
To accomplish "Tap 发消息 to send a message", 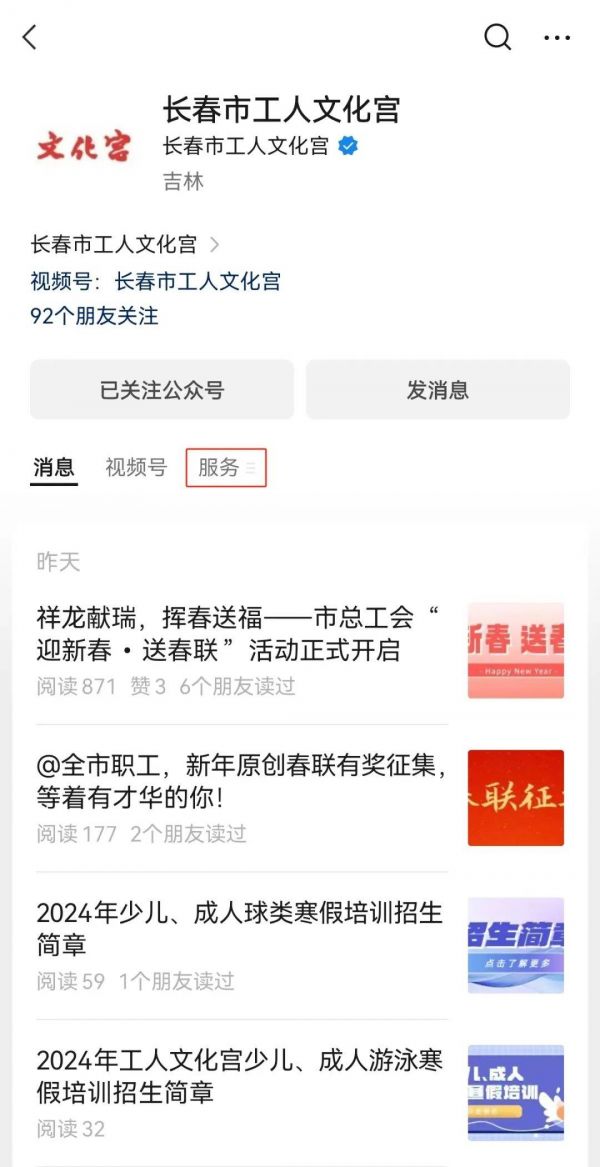I will (x=438, y=390).
